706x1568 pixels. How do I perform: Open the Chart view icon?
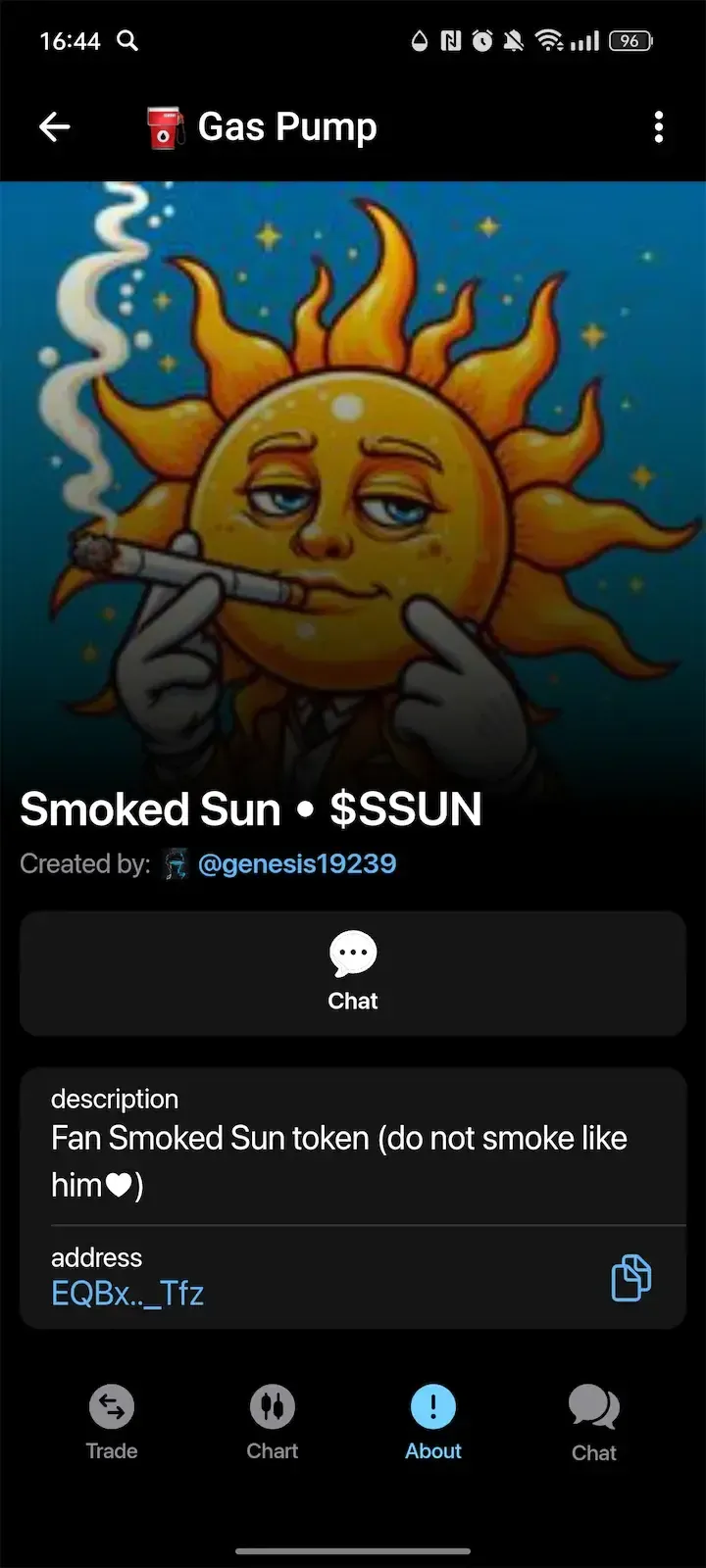pyautogui.click(x=272, y=1405)
